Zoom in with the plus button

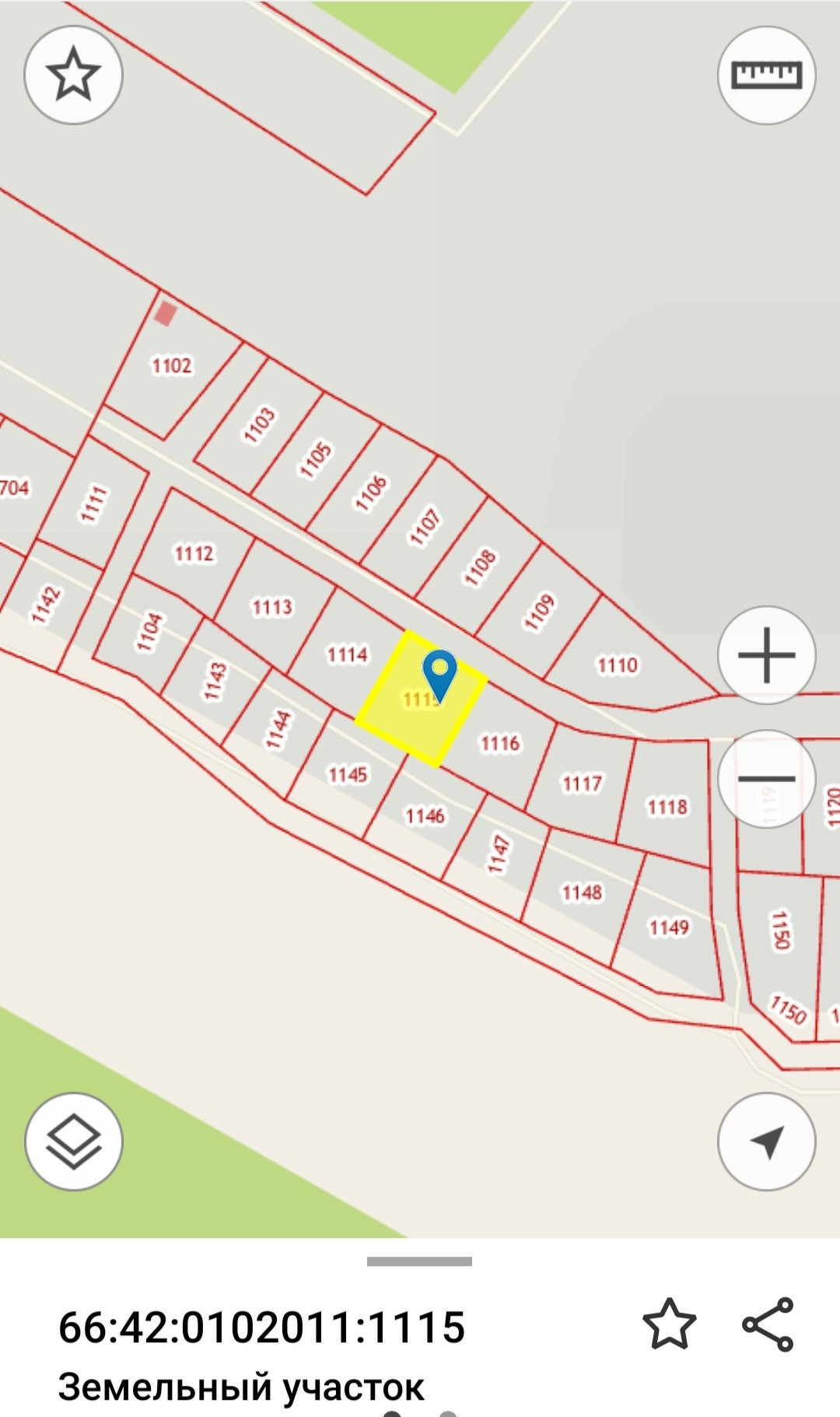(x=766, y=655)
